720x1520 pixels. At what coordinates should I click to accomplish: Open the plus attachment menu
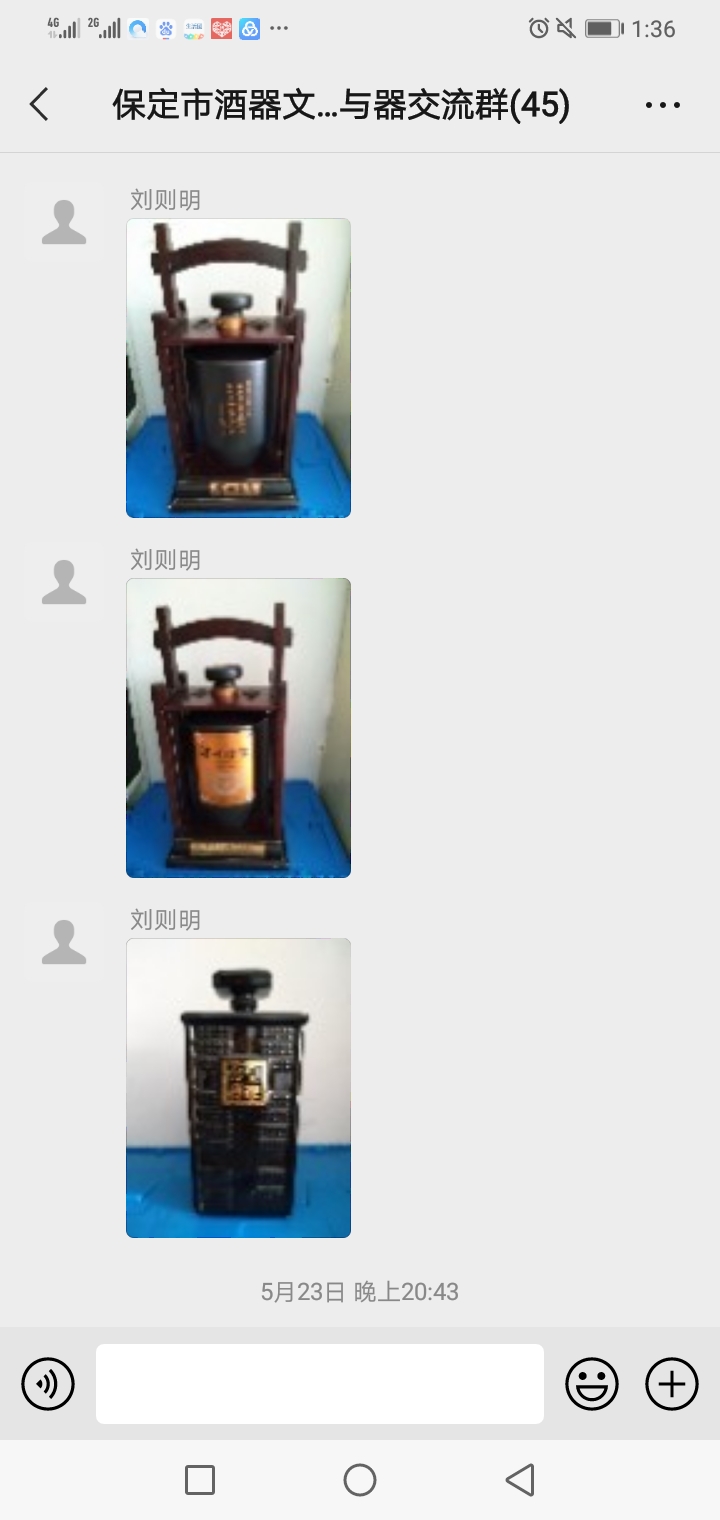(671, 1384)
